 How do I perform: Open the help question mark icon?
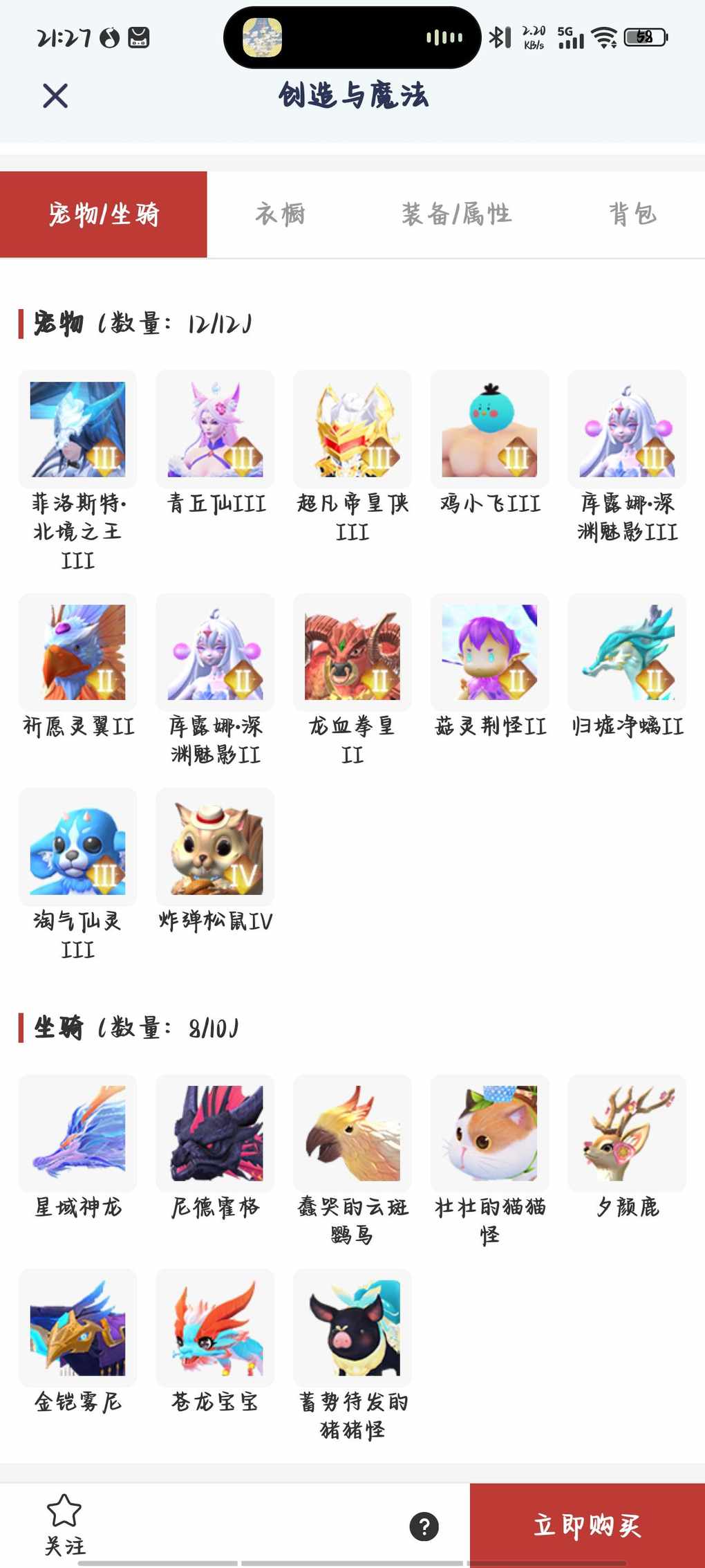(424, 1526)
